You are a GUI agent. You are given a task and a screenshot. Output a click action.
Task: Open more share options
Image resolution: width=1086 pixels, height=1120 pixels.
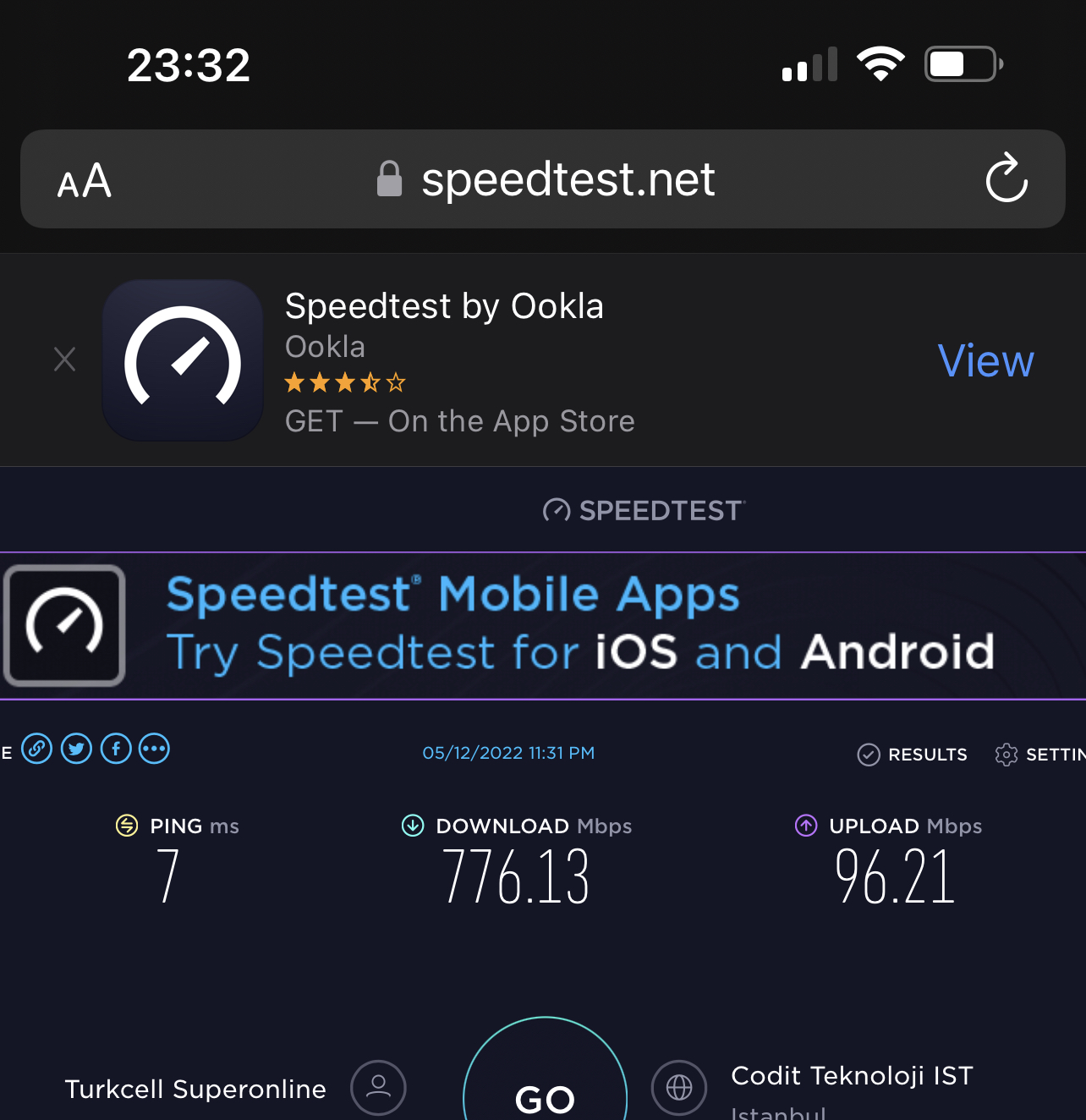click(x=154, y=749)
